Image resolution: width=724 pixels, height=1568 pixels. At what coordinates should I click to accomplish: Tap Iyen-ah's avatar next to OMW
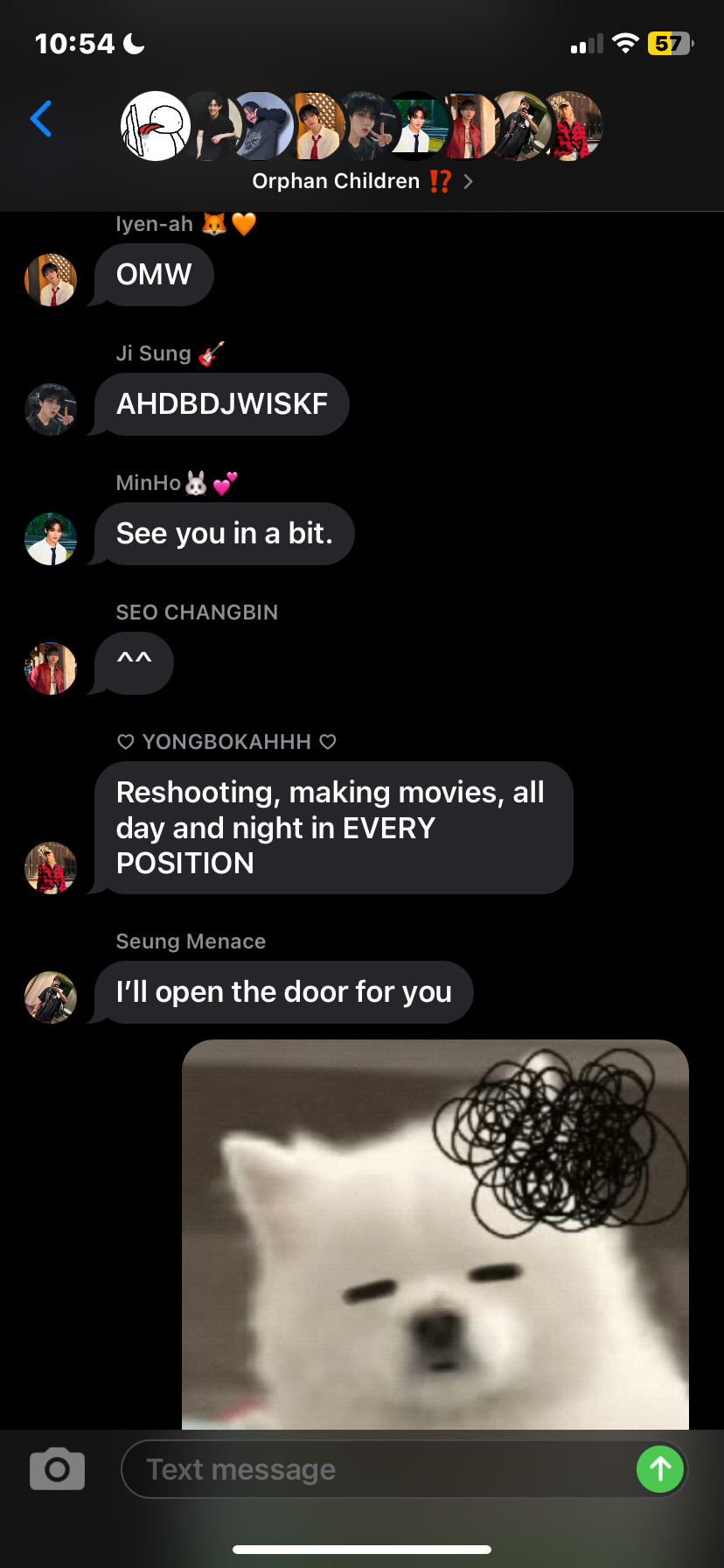51,280
